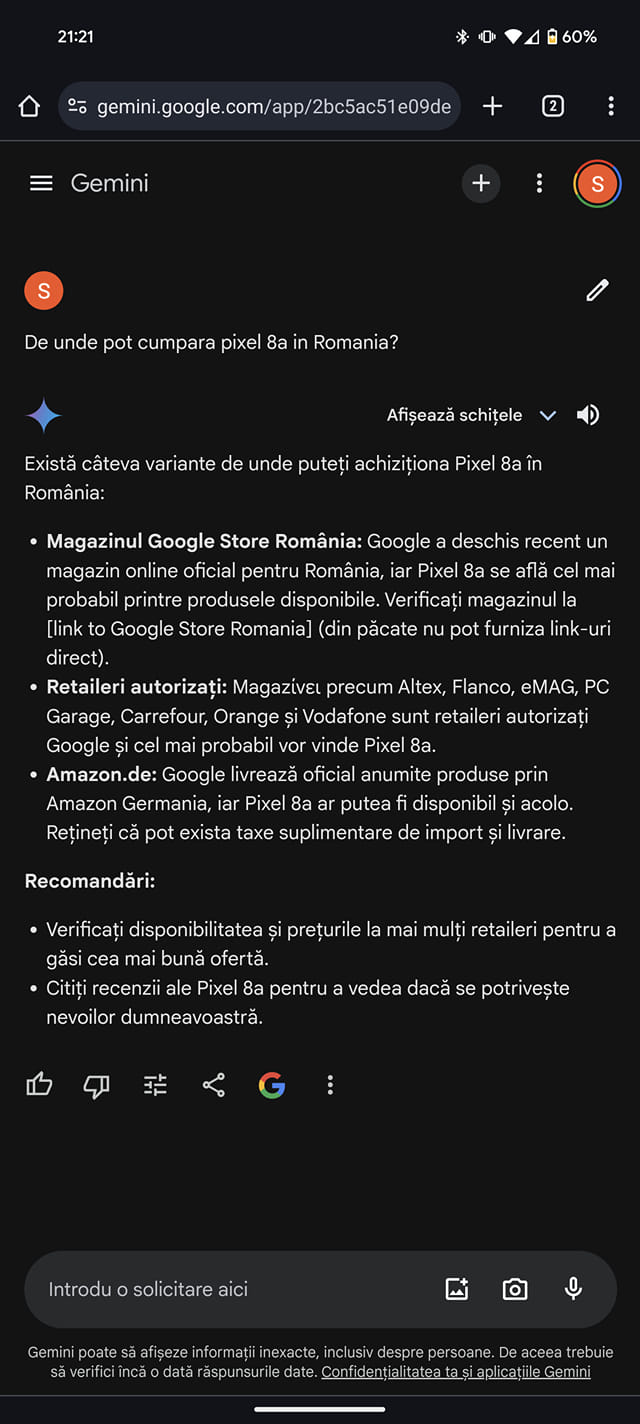Open Gemini's three-dot options menu
Screen dimensions: 640x1424
click(539, 183)
